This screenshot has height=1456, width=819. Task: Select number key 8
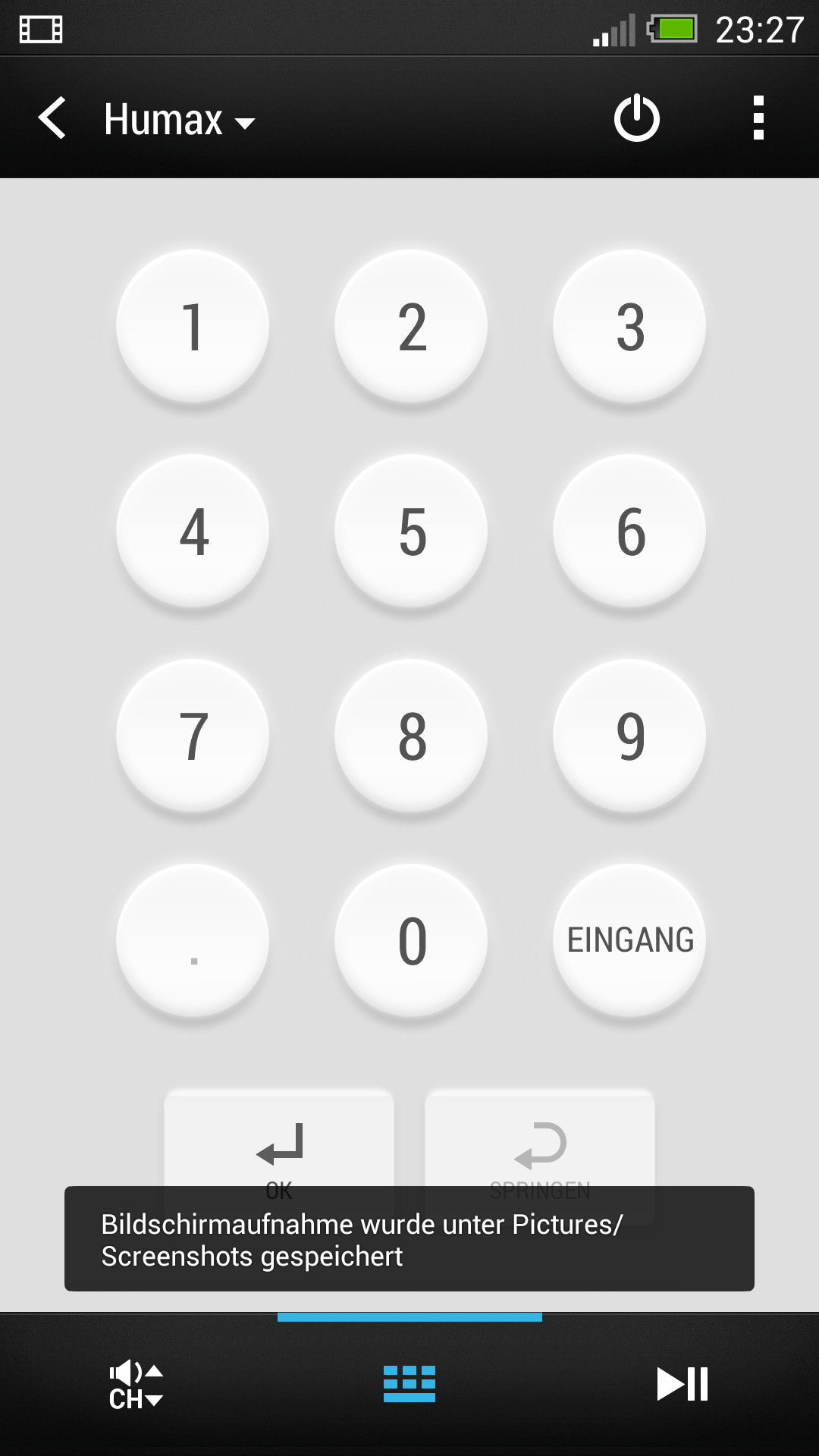coord(411,736)
